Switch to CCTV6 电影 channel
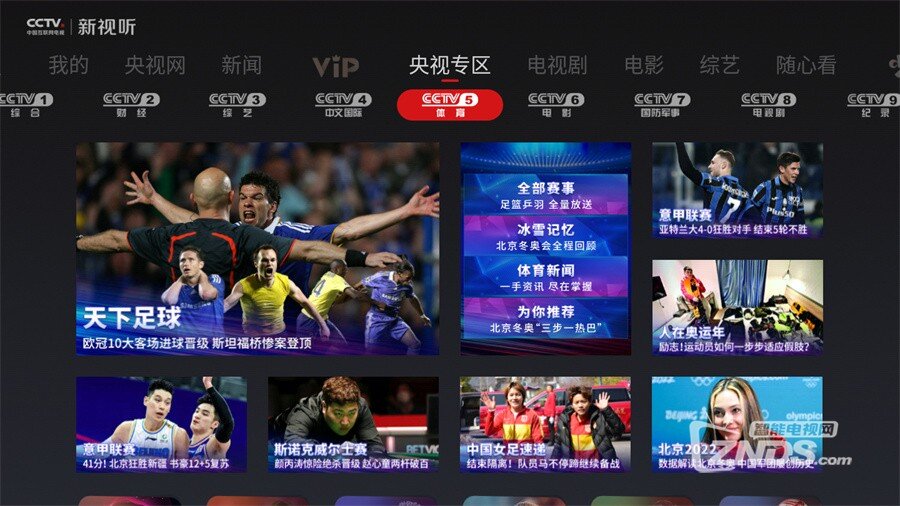This screenshot has width=900, height=506. [556, 105]
